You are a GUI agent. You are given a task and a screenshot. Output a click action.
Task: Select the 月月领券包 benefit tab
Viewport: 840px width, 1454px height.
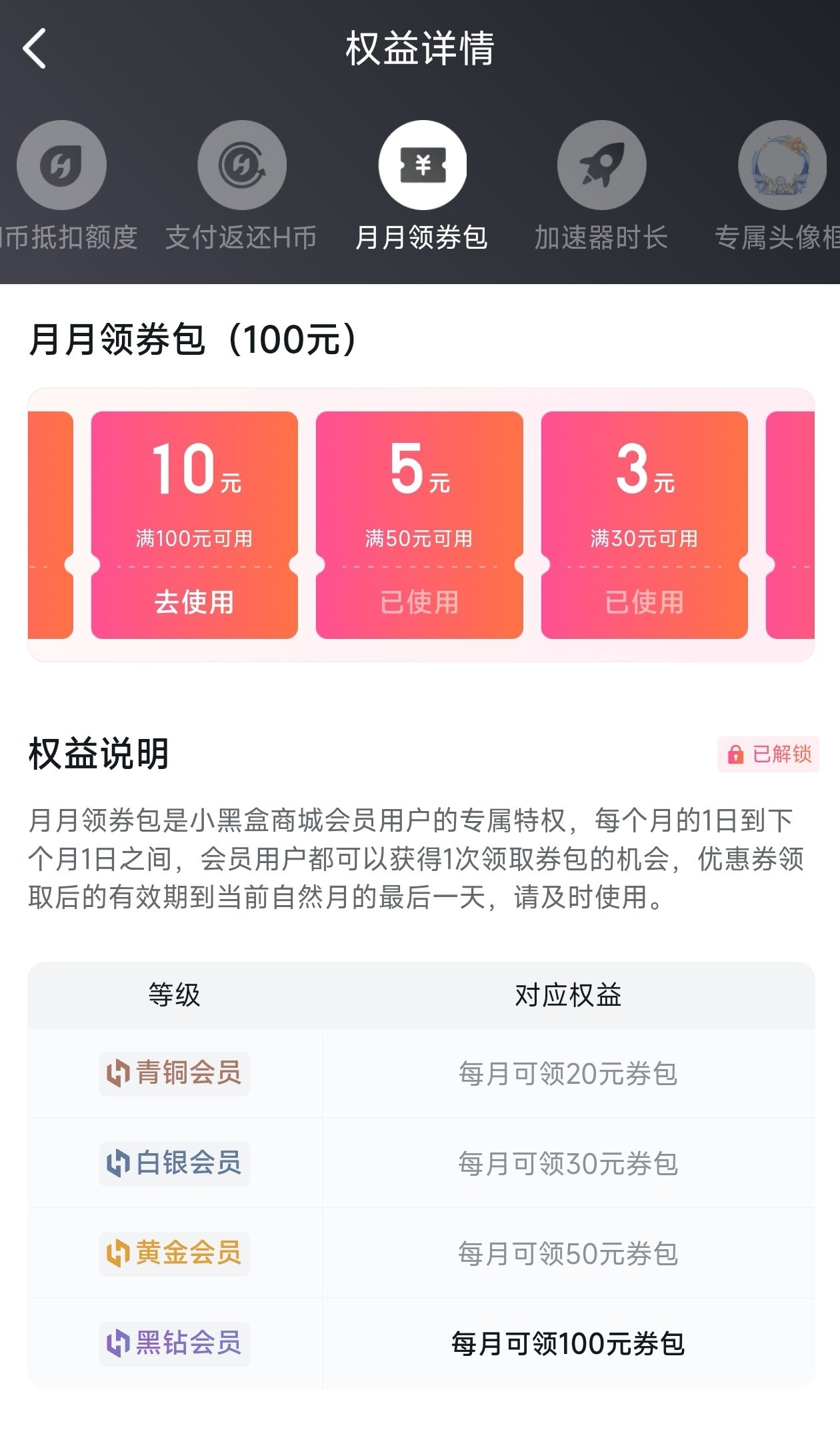click(422, 165)
